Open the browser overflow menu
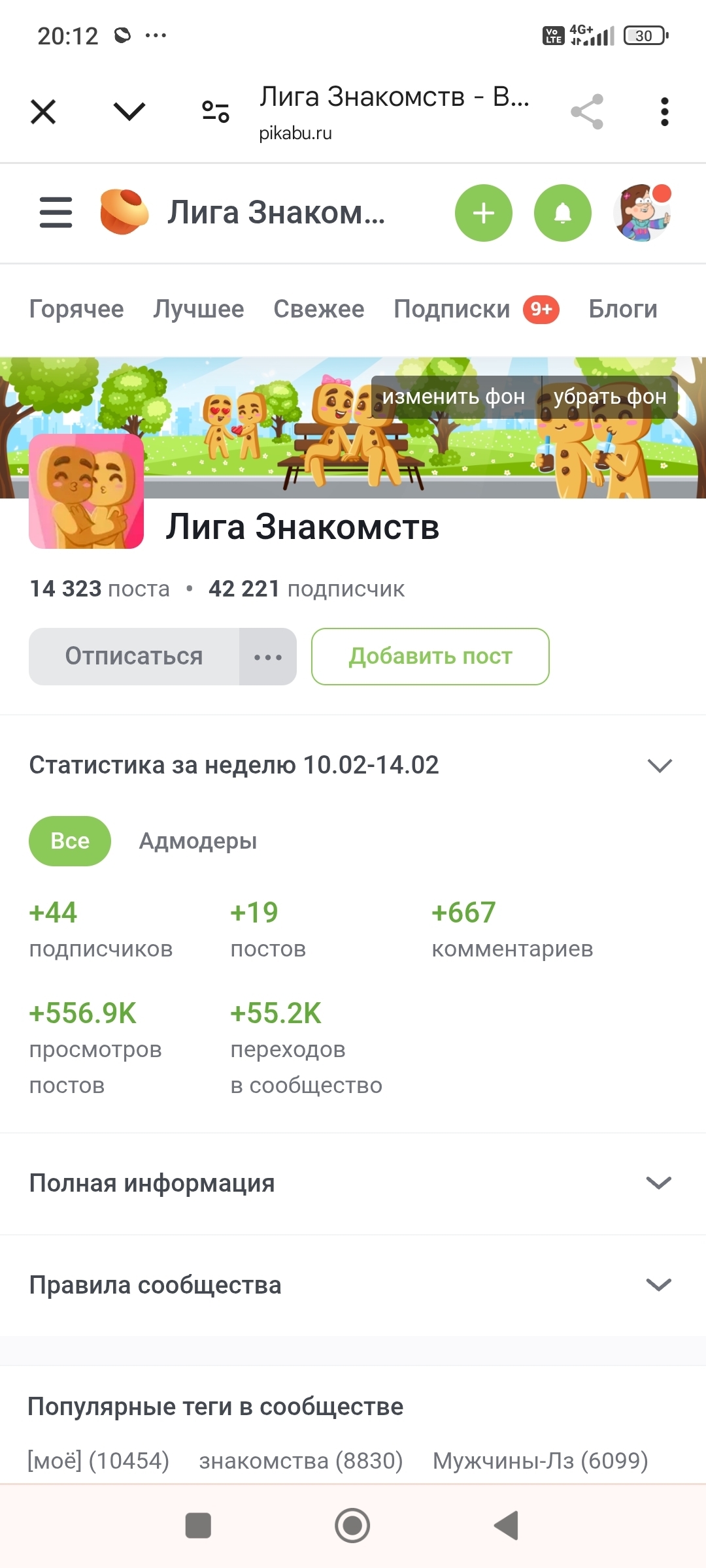This screenshot has height=1568, width=706. coord(664,112)
